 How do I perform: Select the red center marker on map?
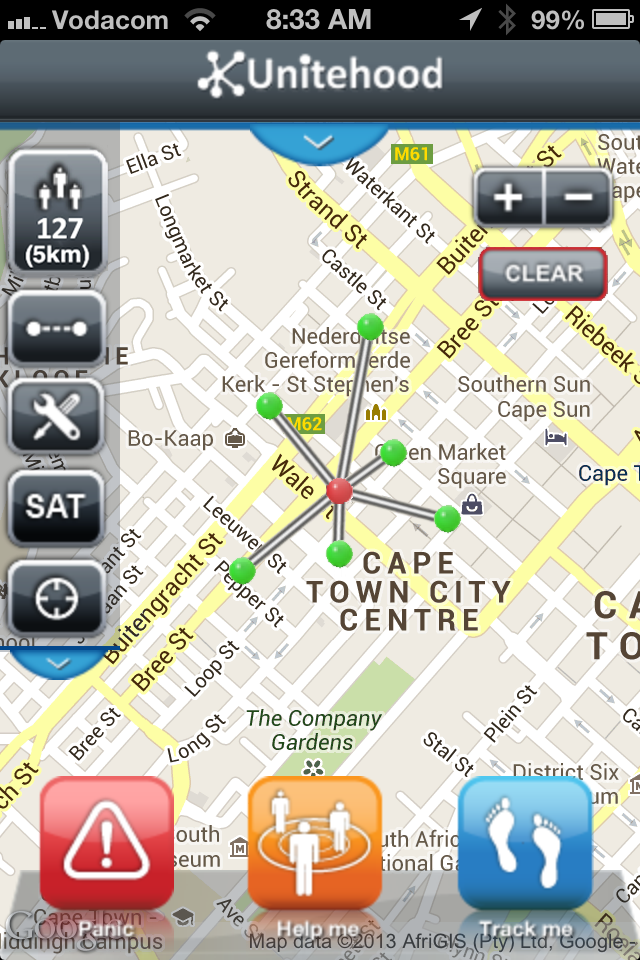click(x=340, y=491)
